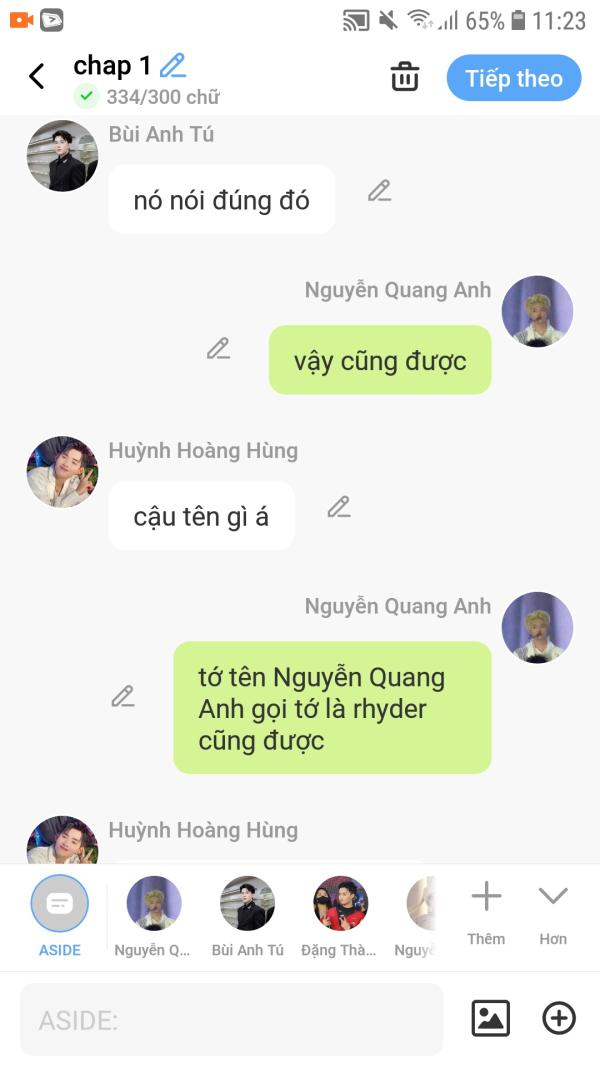Edit the message "vậy cũng được"

(x=219, y=349)
